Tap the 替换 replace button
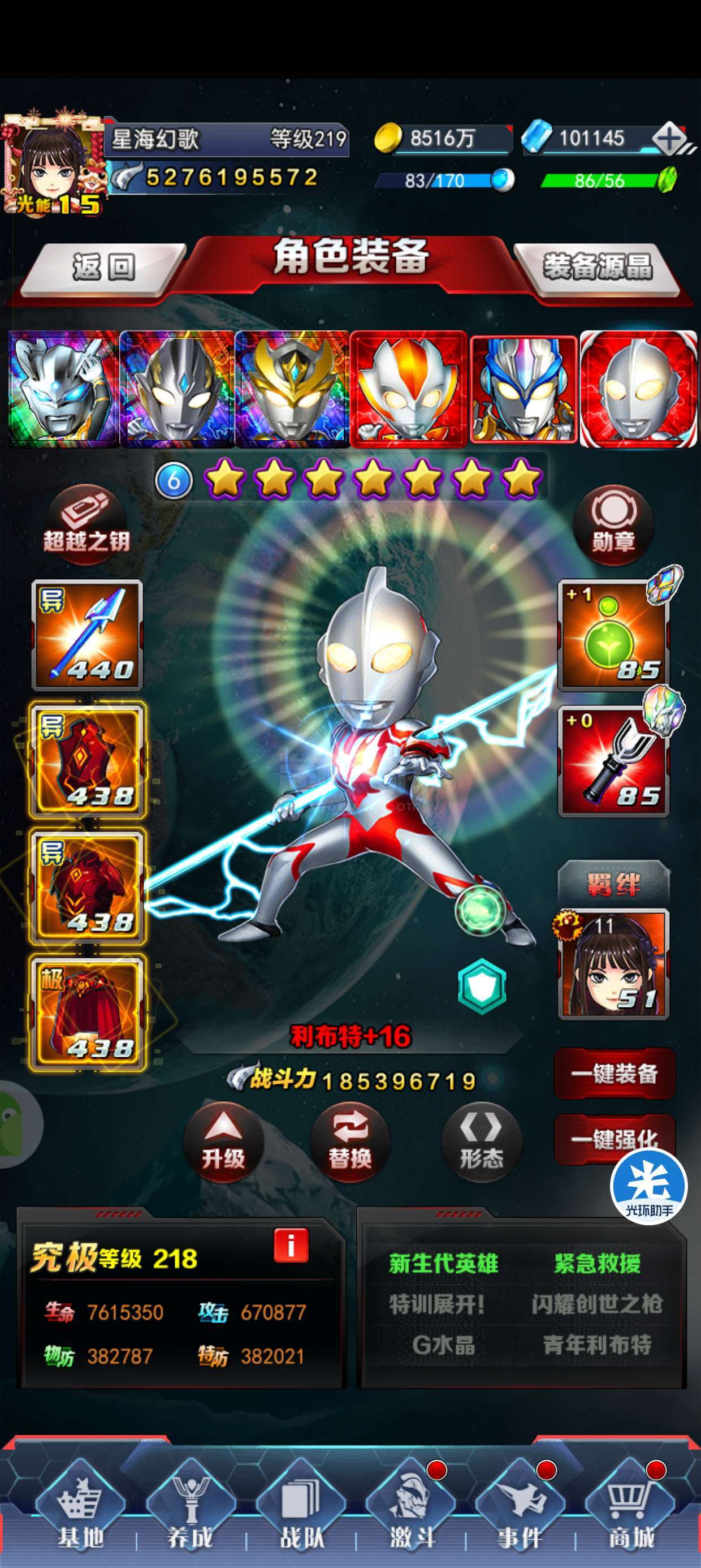The image size is (701, 1568). point(350,1143)
